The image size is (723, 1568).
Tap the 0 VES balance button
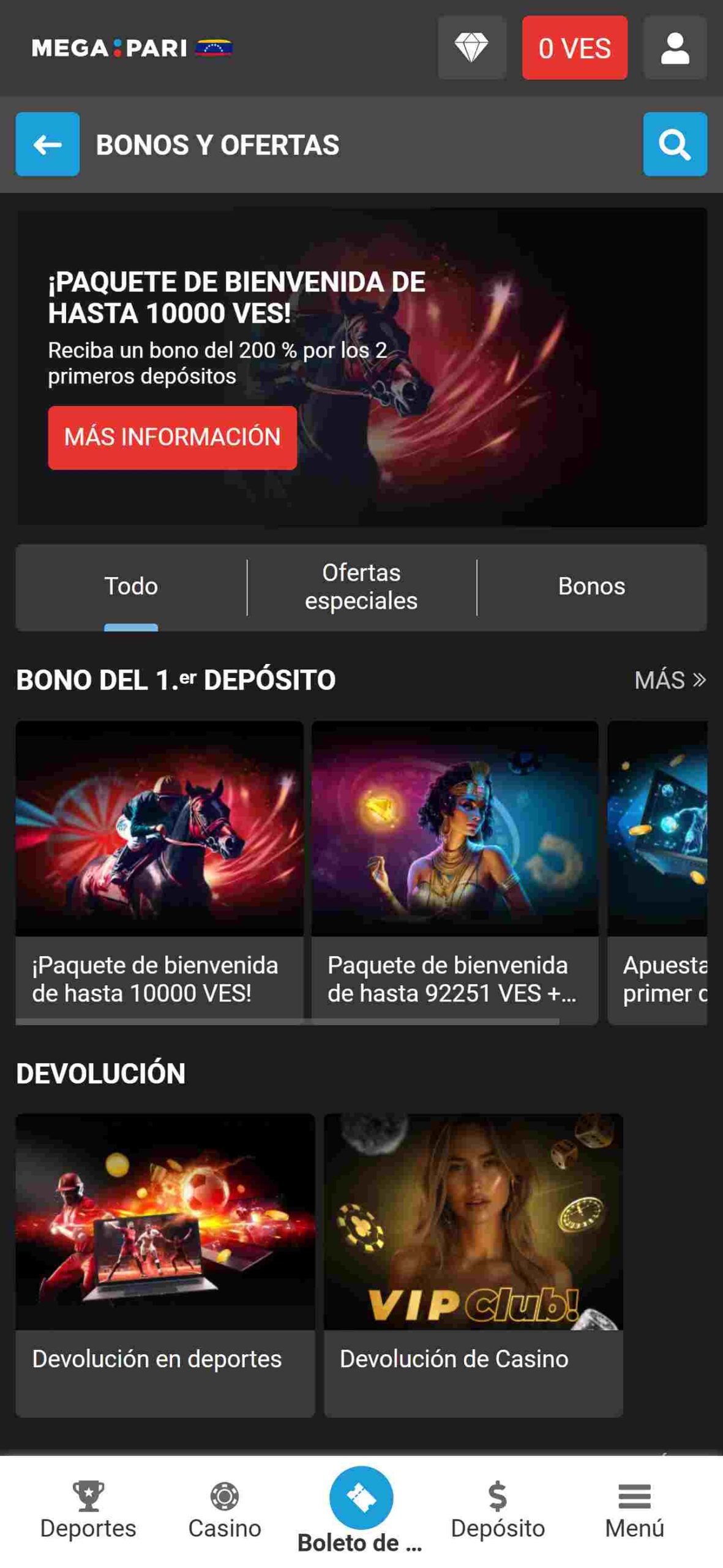pyautogui.click(x=574, y=48)
